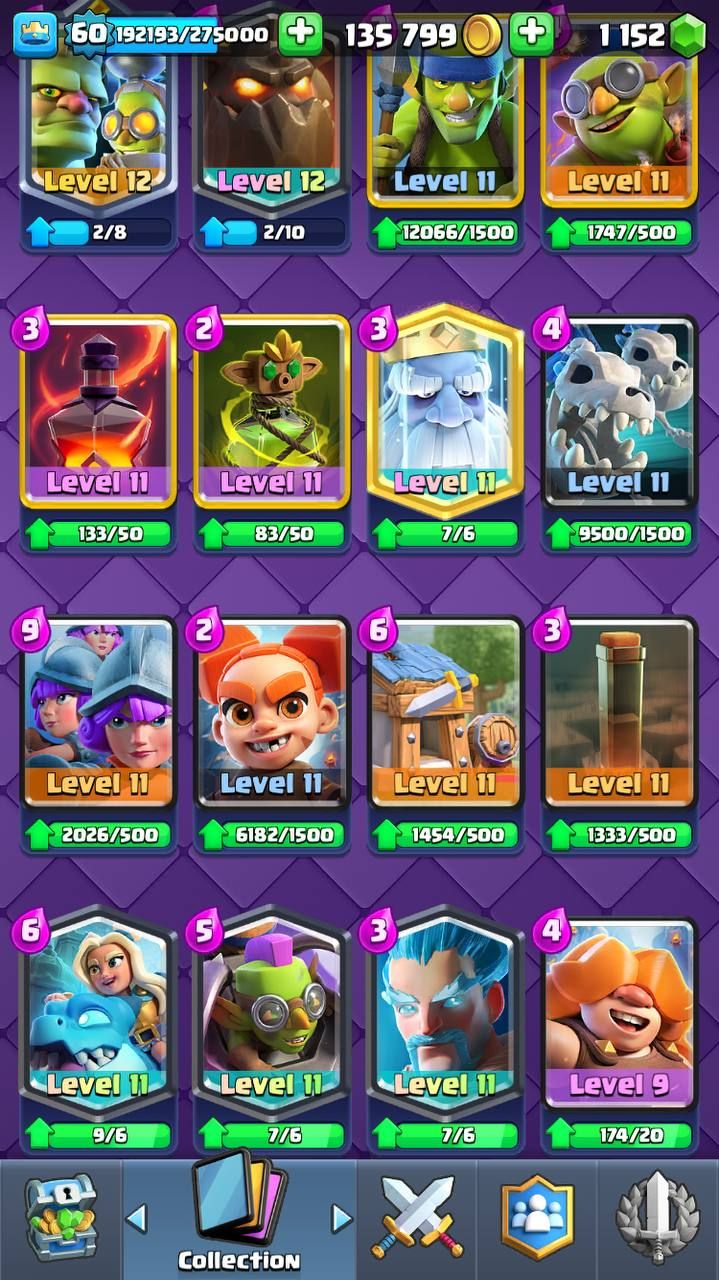Add more gold with the plus button
Screen dimensions: 719x1280
point(531,34)
